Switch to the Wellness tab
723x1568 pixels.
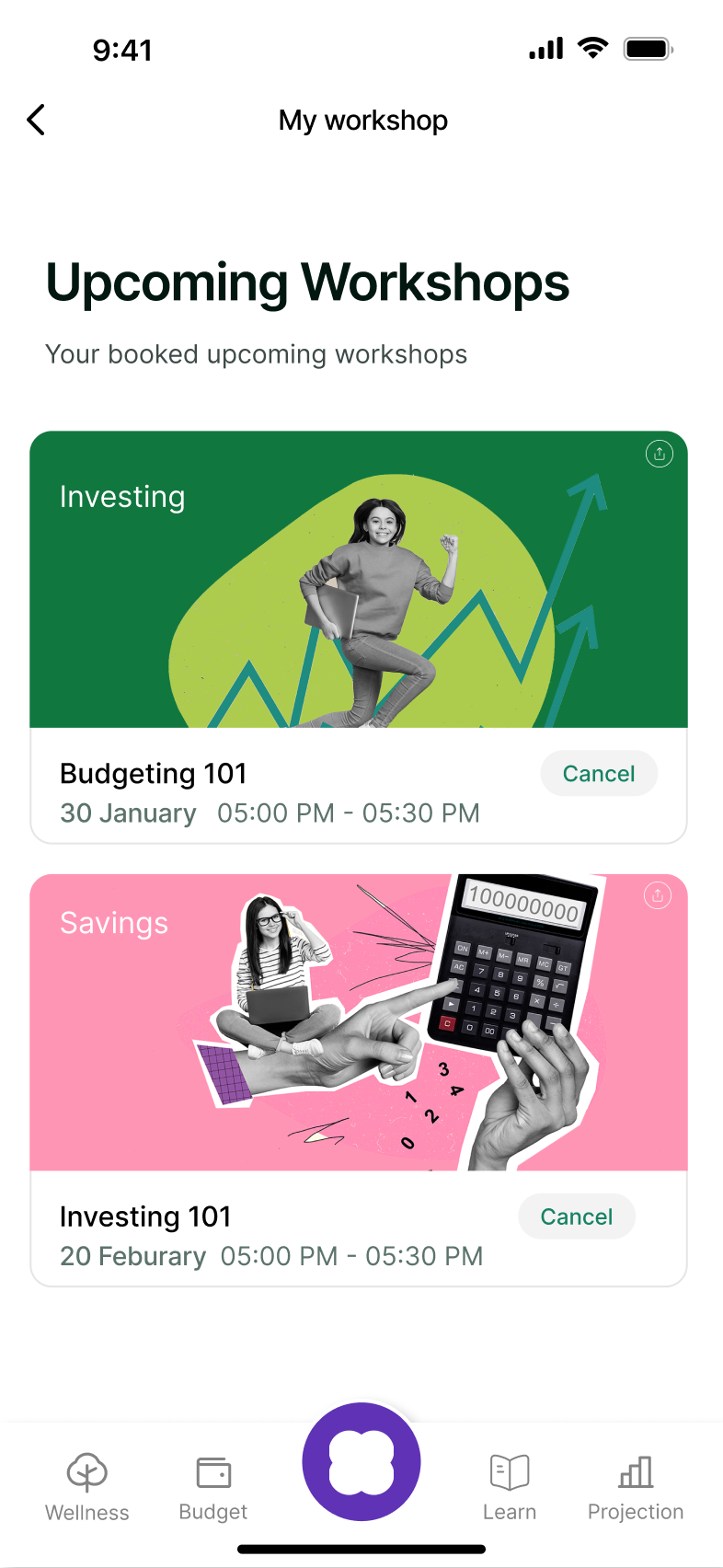pos(87,1486)
